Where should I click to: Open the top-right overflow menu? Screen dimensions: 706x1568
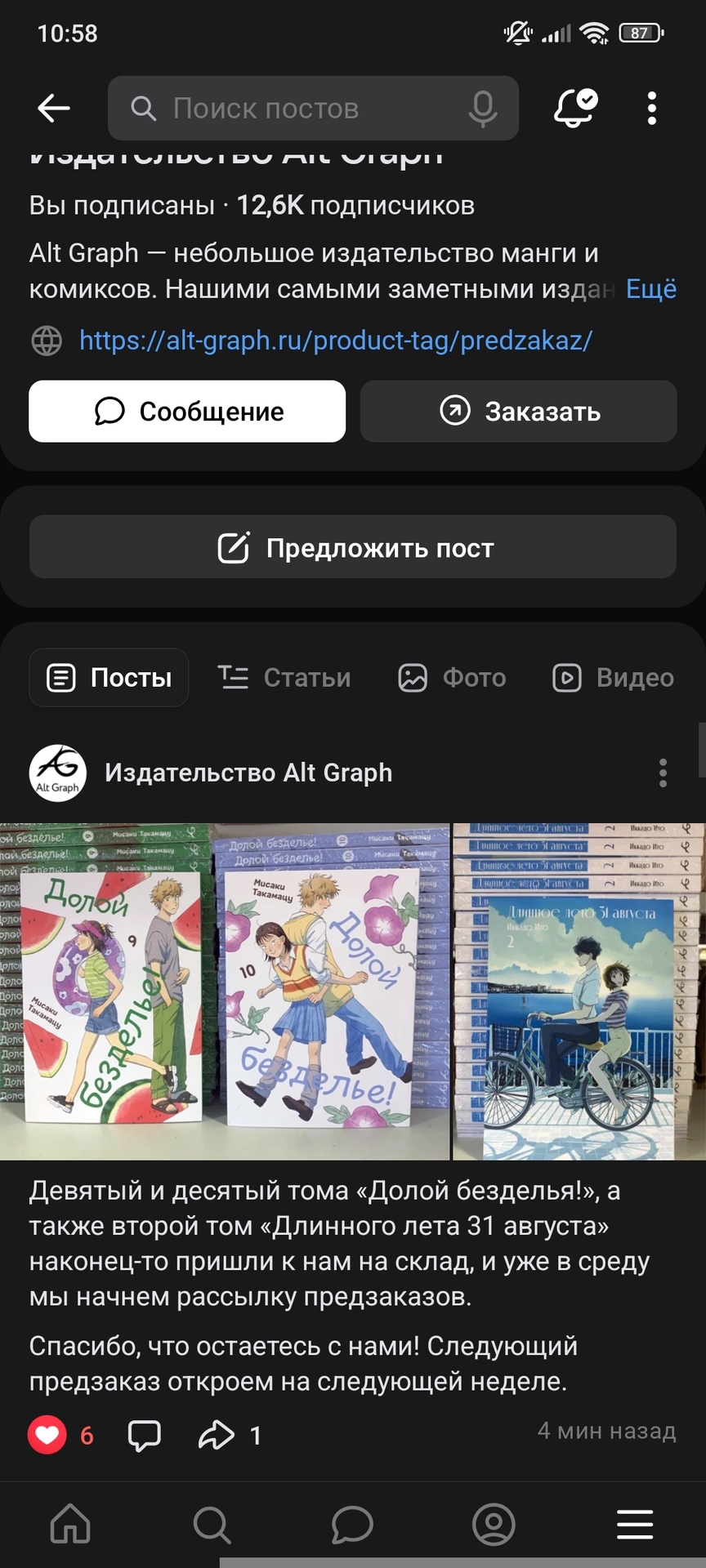tap(651, 108)
